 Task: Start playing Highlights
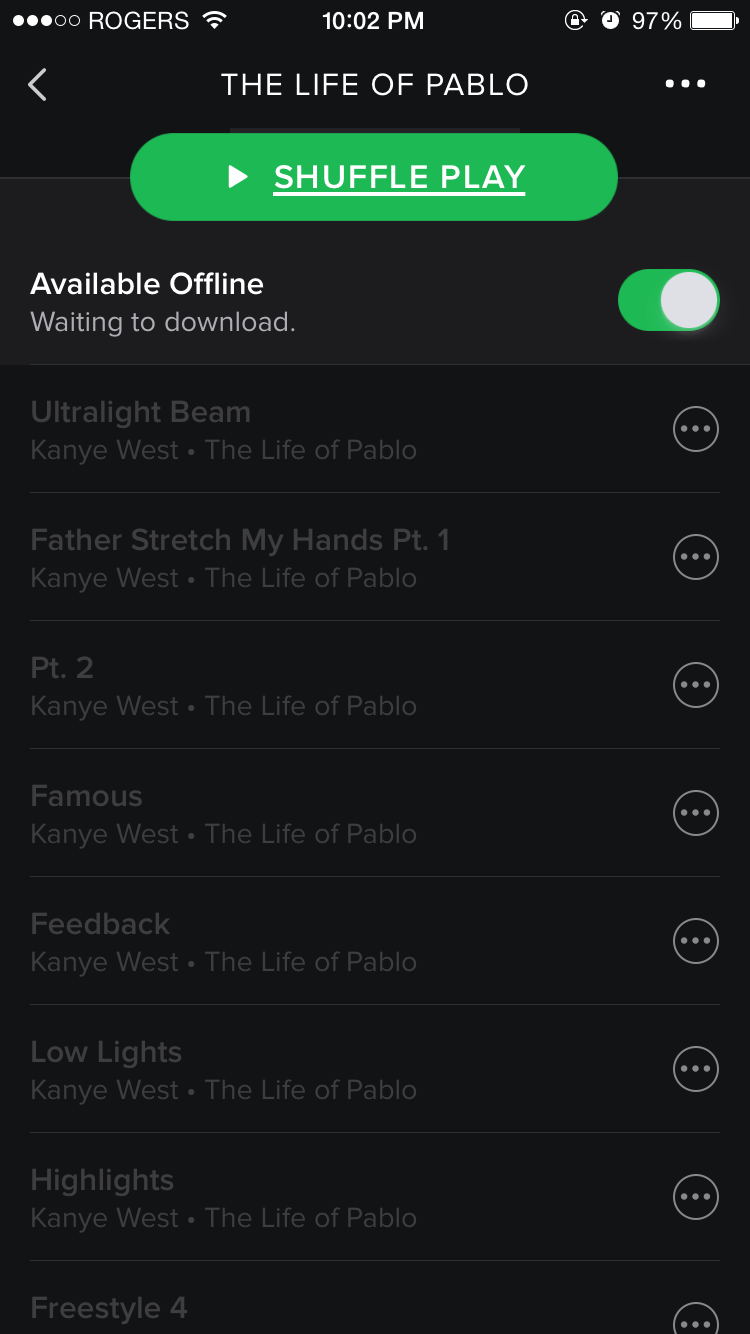300,1197
